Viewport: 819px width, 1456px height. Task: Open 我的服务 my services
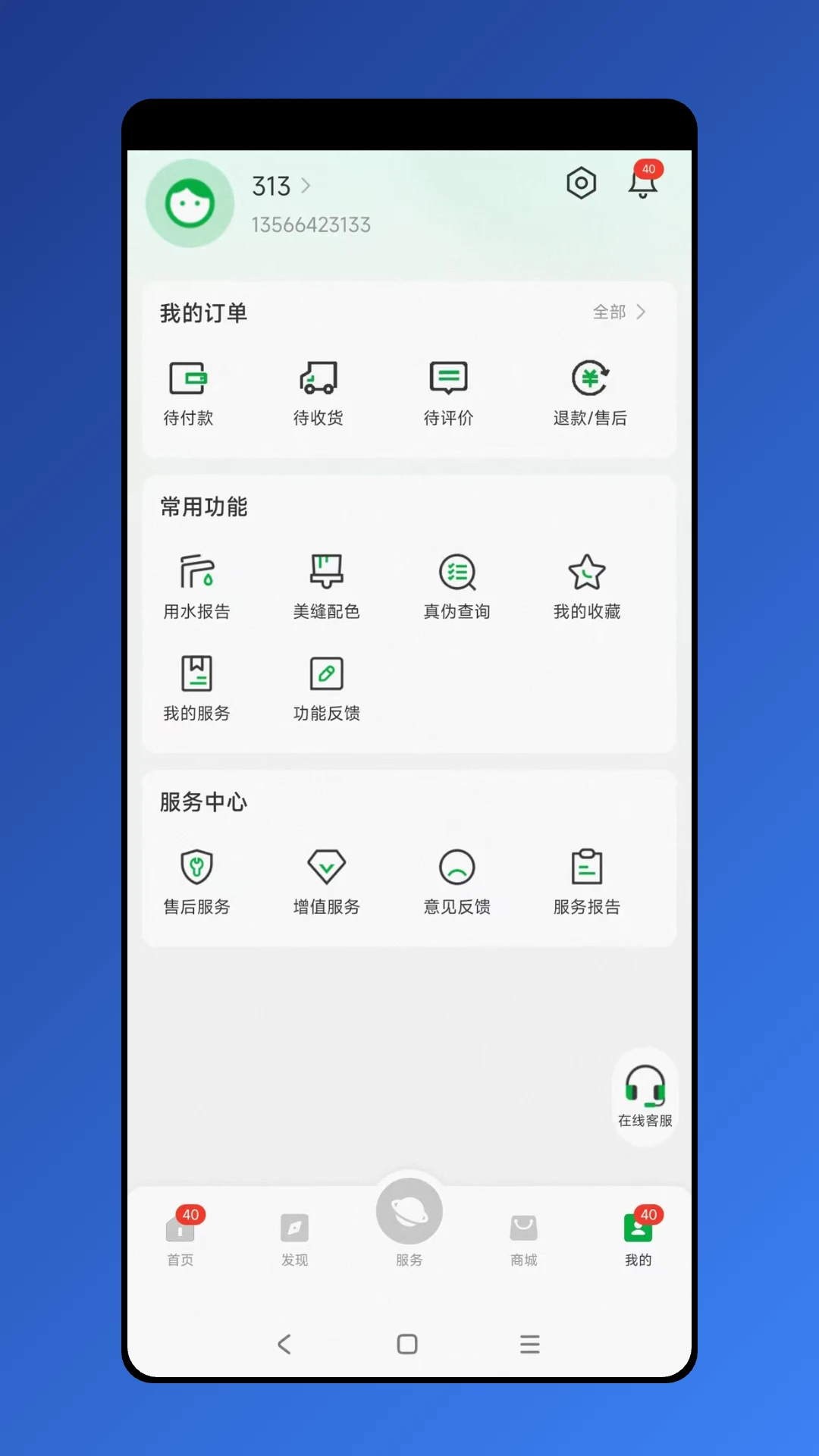click(196, 689)
